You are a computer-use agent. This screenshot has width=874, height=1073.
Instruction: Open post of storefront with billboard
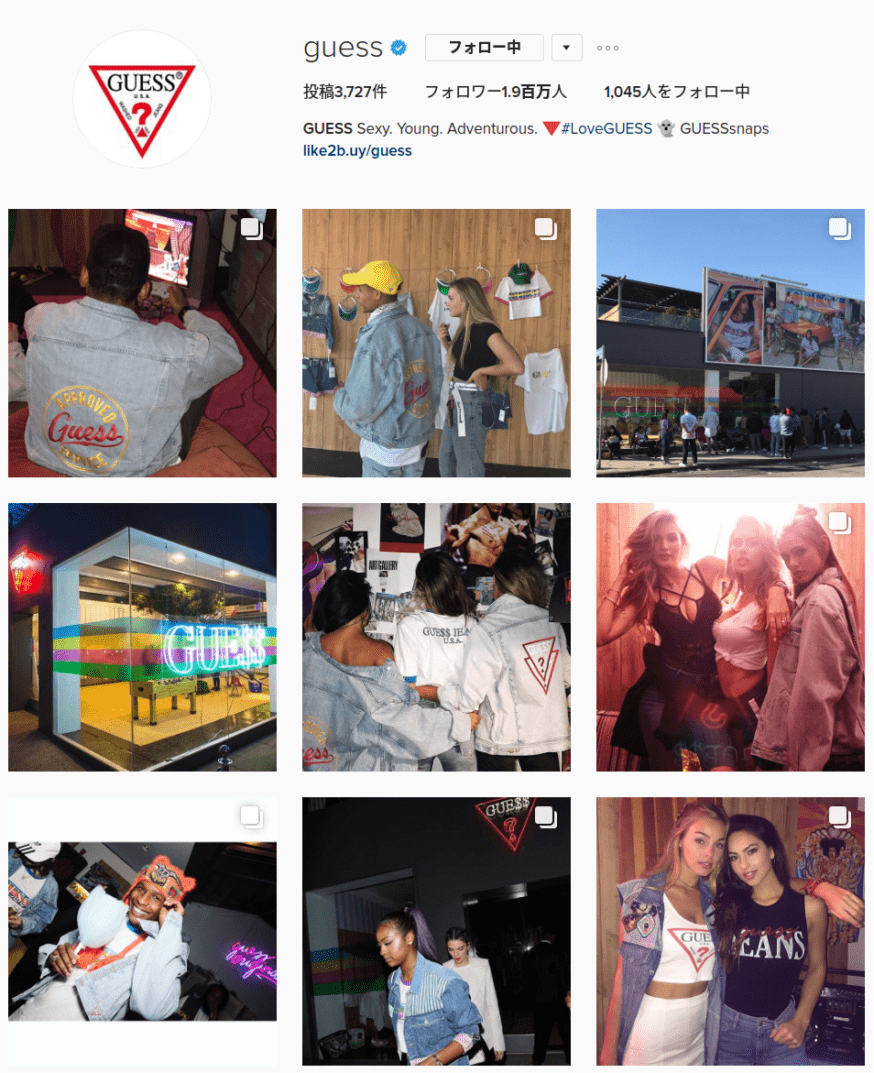click(730, 343)
